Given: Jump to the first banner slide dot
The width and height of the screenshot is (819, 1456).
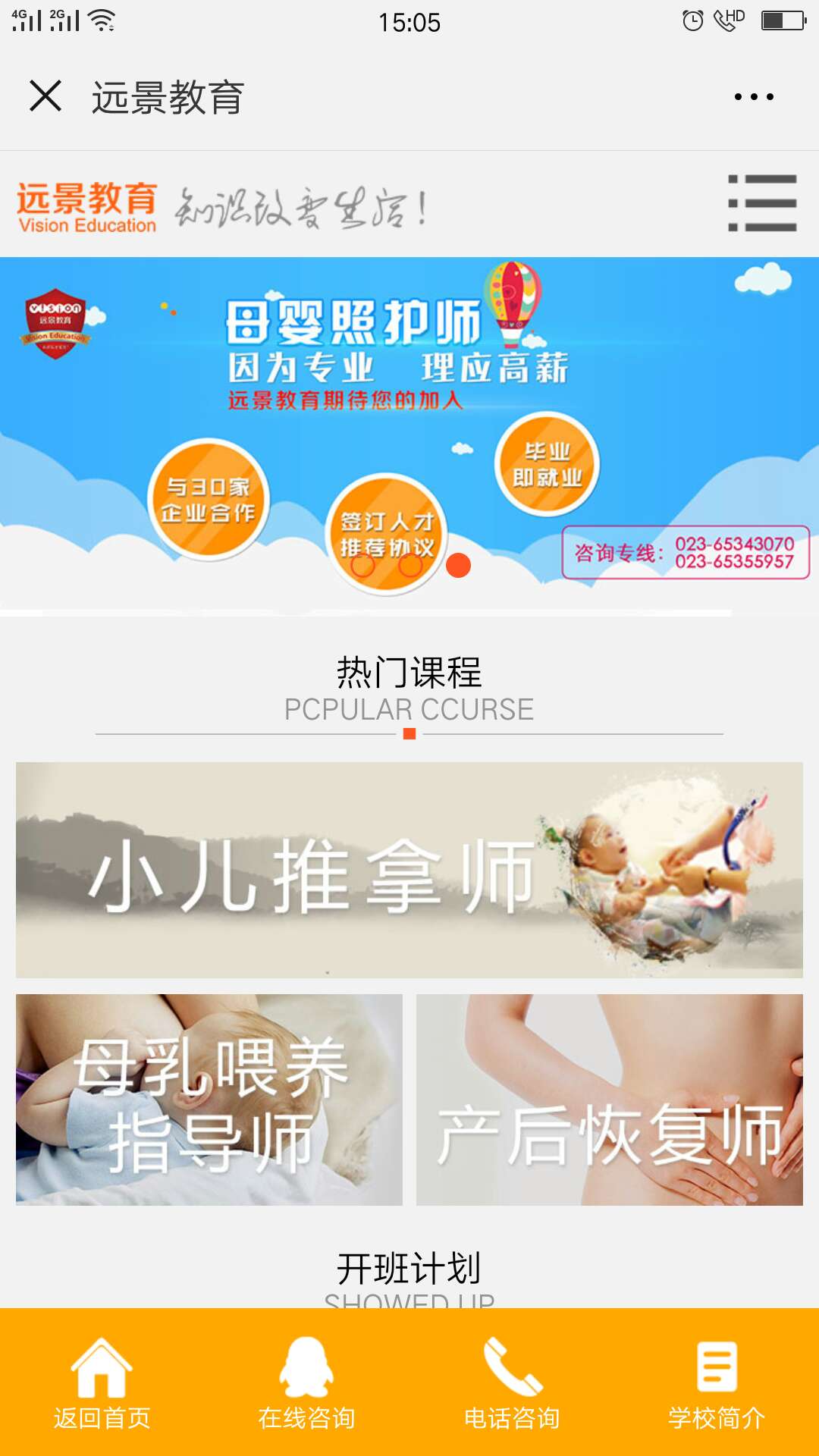Looking at the screenshot, I should (363, 566).
